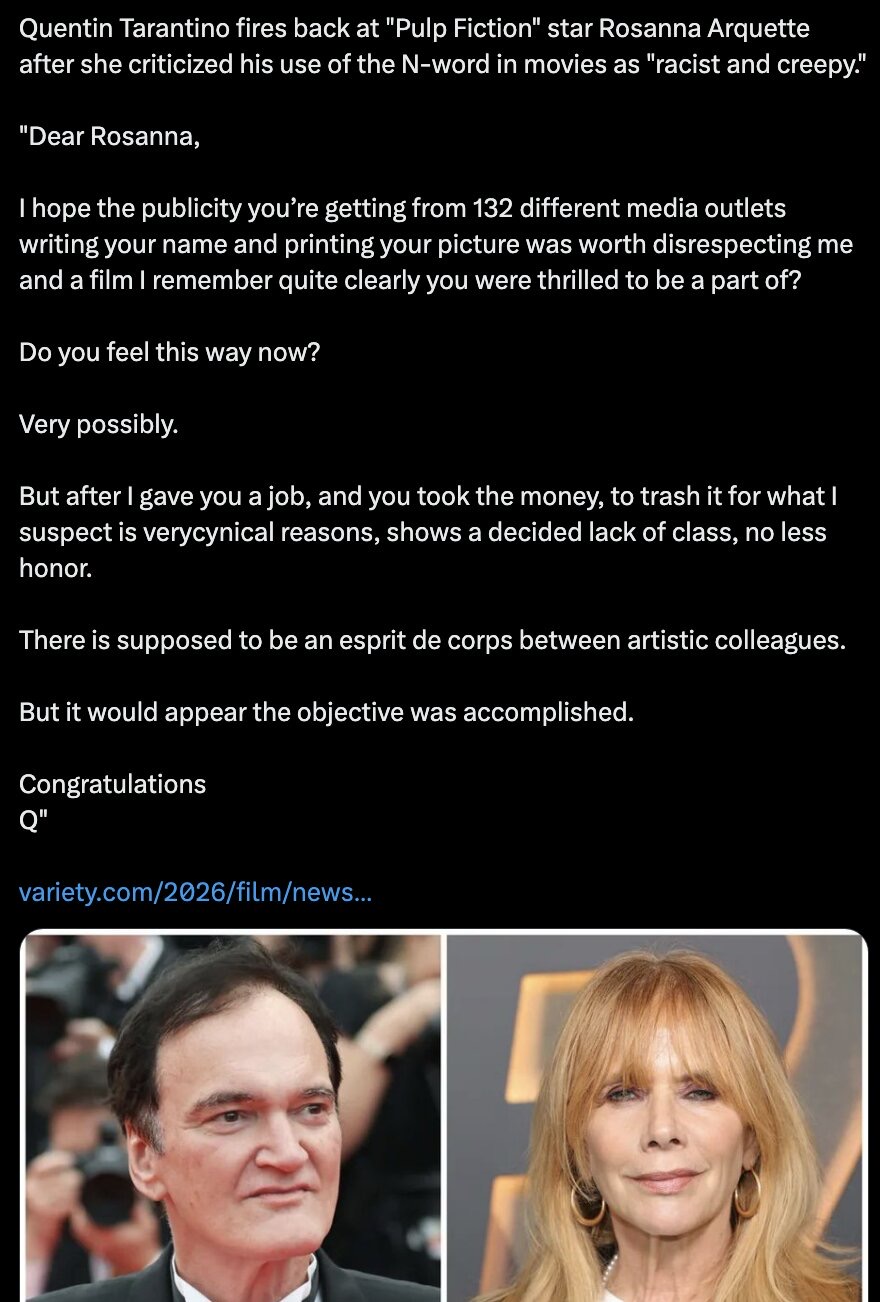Open the variety.com article link
The image size is (880, 1302).
click(195, 891)
